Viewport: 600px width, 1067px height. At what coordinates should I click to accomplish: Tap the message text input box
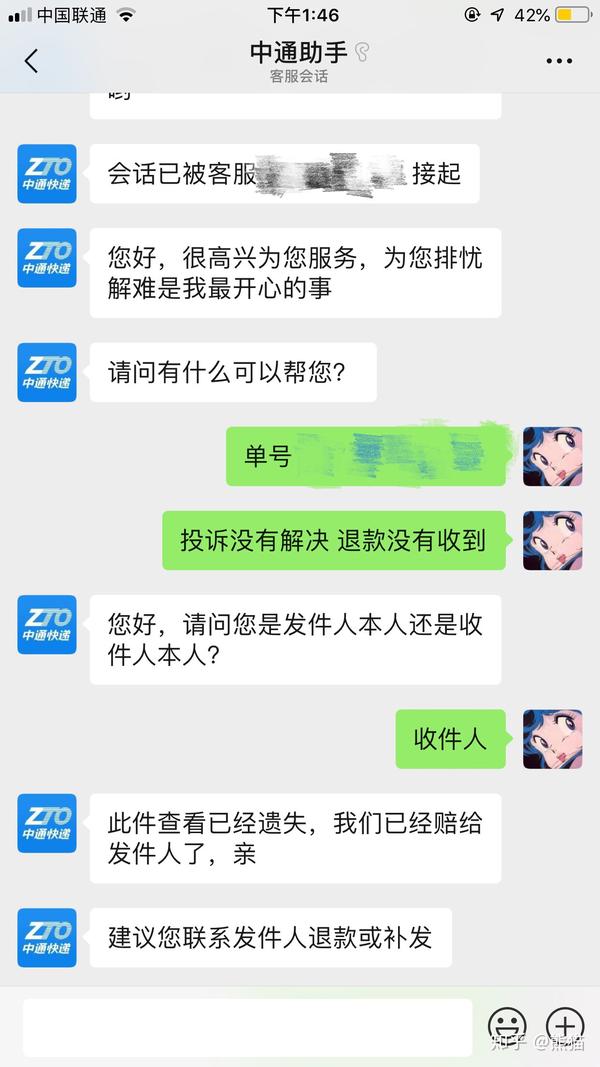[247, 1027]
